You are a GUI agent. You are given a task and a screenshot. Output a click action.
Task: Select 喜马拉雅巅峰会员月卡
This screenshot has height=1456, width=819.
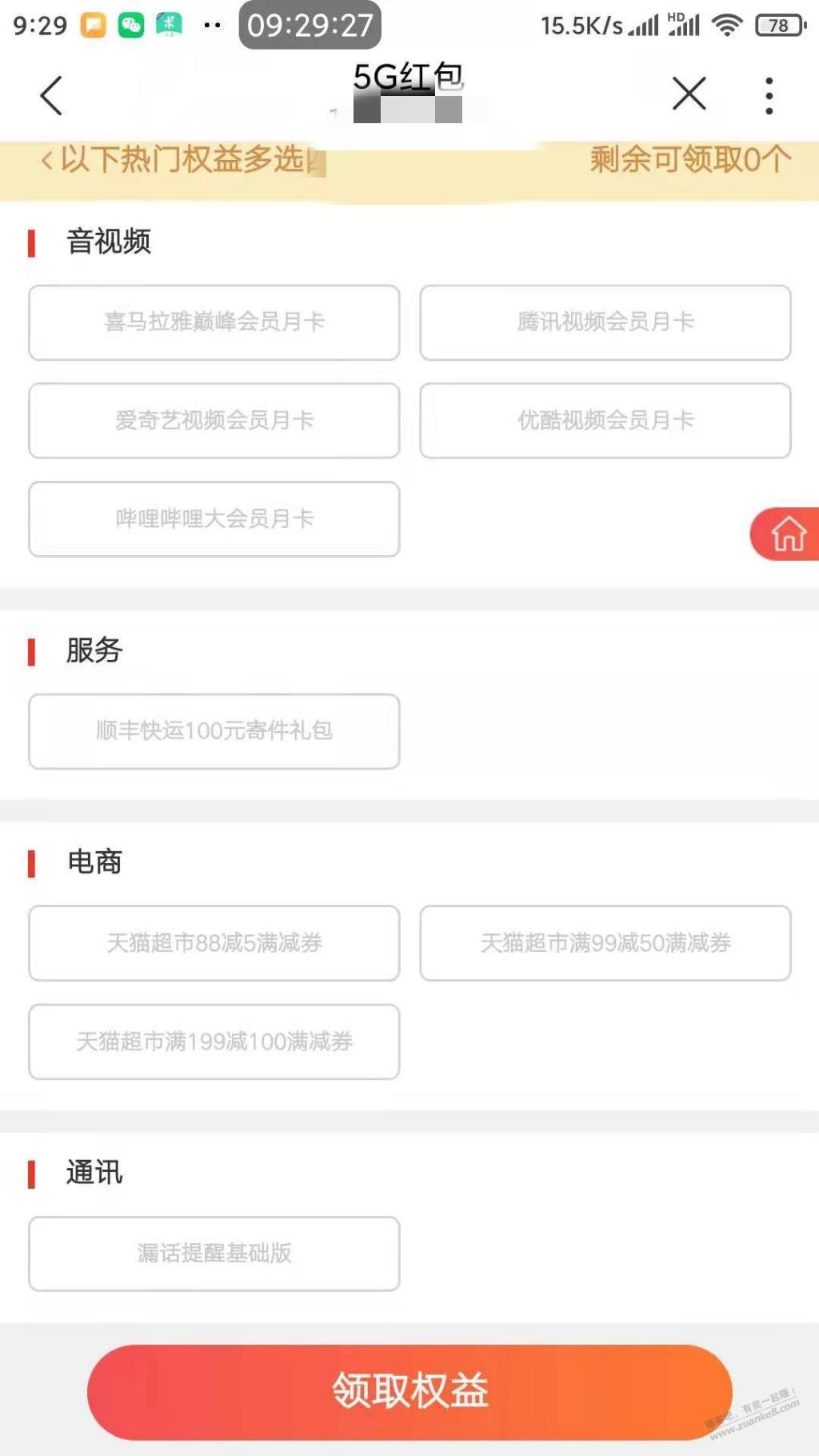pos(214,322)
